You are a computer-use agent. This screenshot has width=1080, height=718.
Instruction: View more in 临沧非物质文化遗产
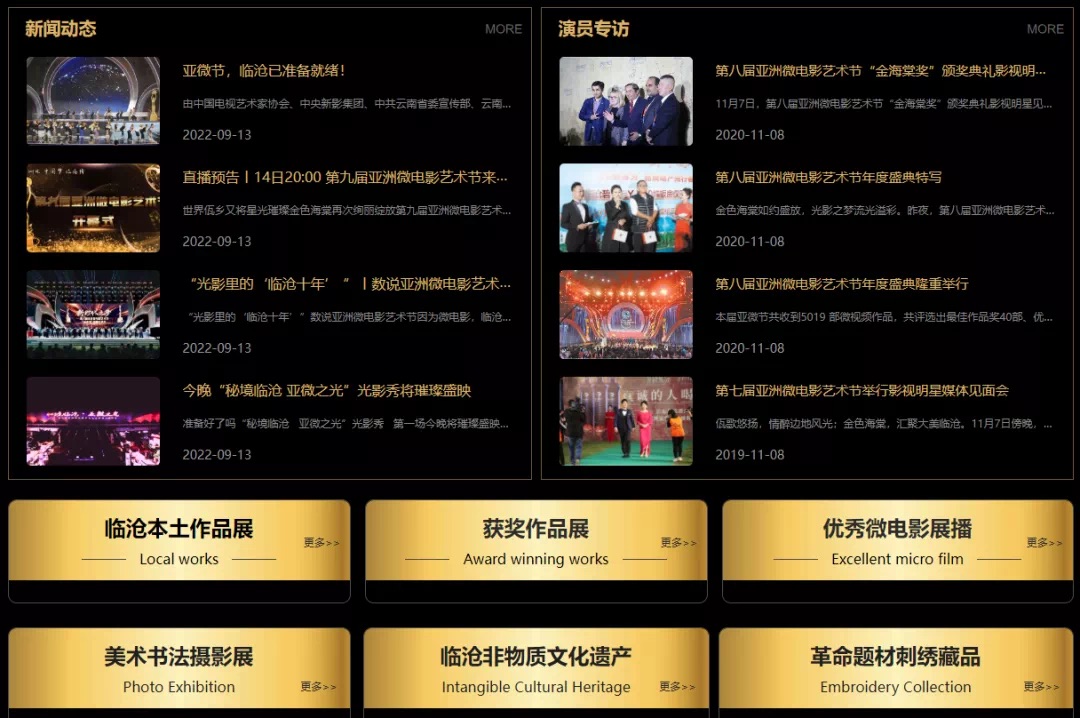point(677,687)
